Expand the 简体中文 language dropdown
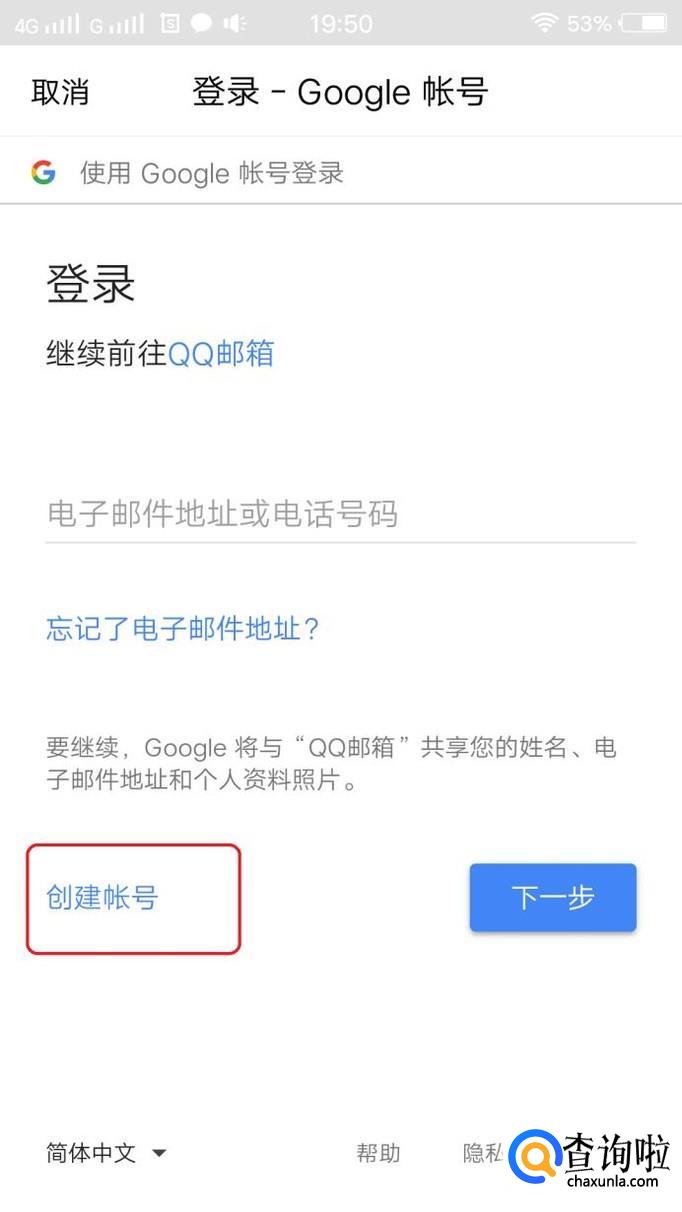The image size is (682, 1212). point(106,1153)
